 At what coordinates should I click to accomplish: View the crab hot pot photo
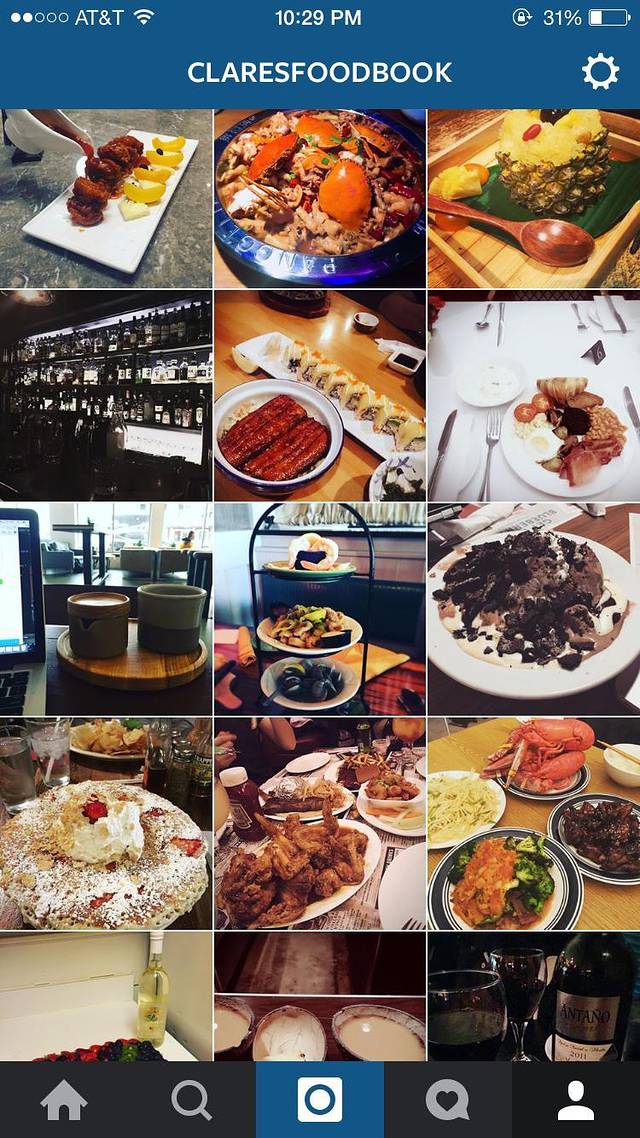[x=320, y=198]
